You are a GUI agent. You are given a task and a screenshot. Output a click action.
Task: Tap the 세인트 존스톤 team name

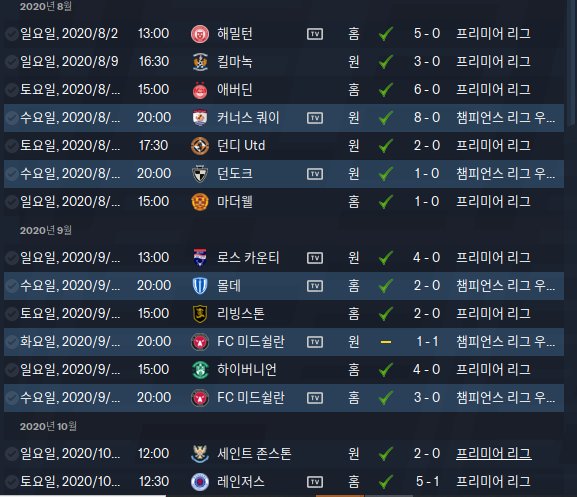(x=254, y=454)
